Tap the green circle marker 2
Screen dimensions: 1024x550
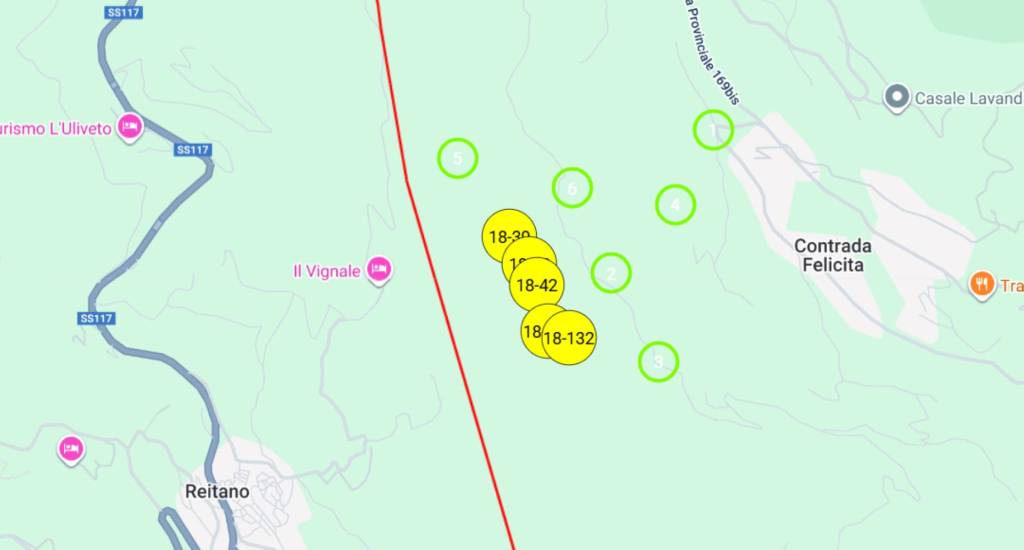pyautogui.click(x=611, y=272)
